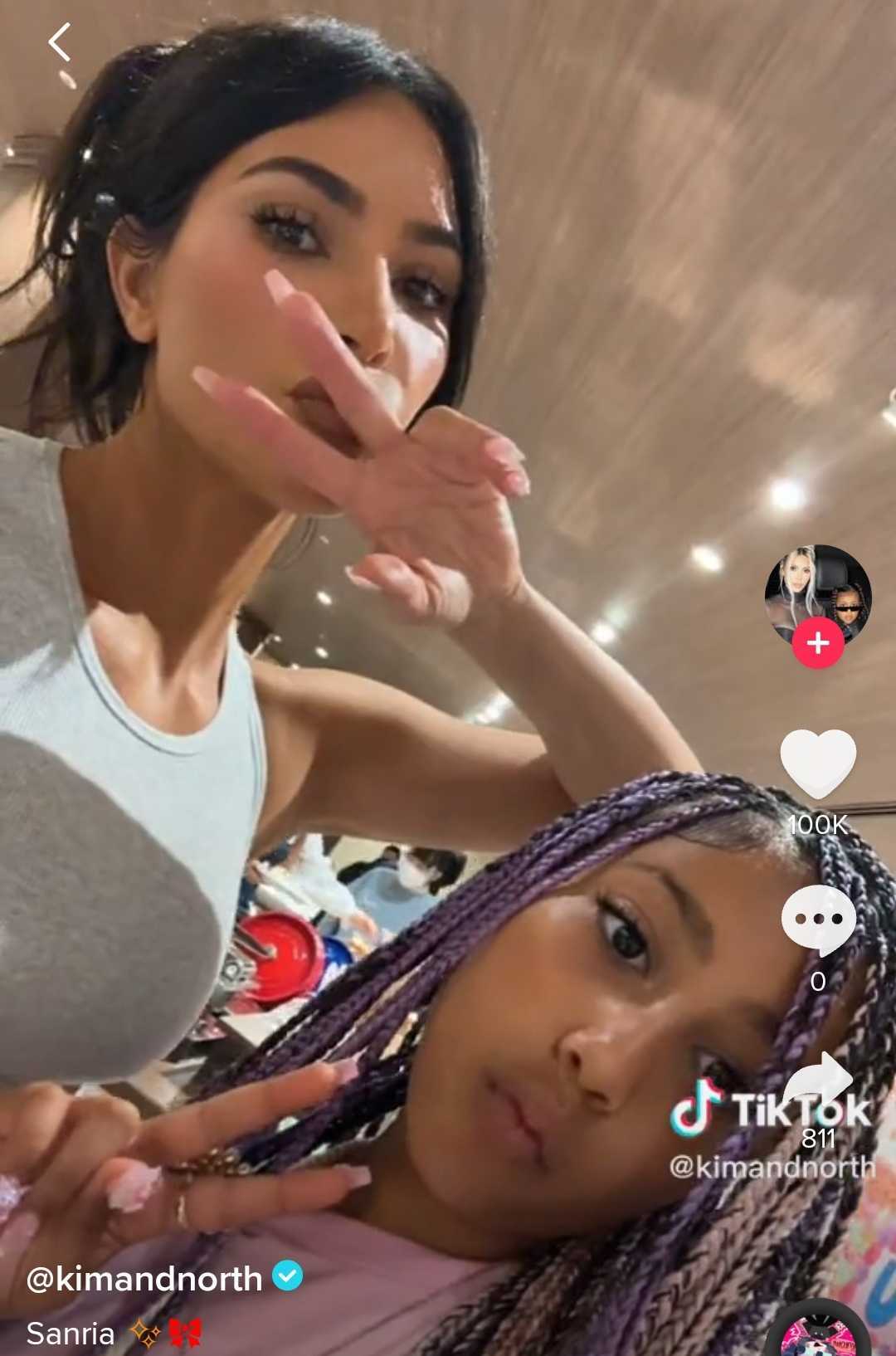The height and width of the screenshot is (1356, 896).
Task: Open the comments bubble
Action: pyautogui.click(x=818, y=919)
